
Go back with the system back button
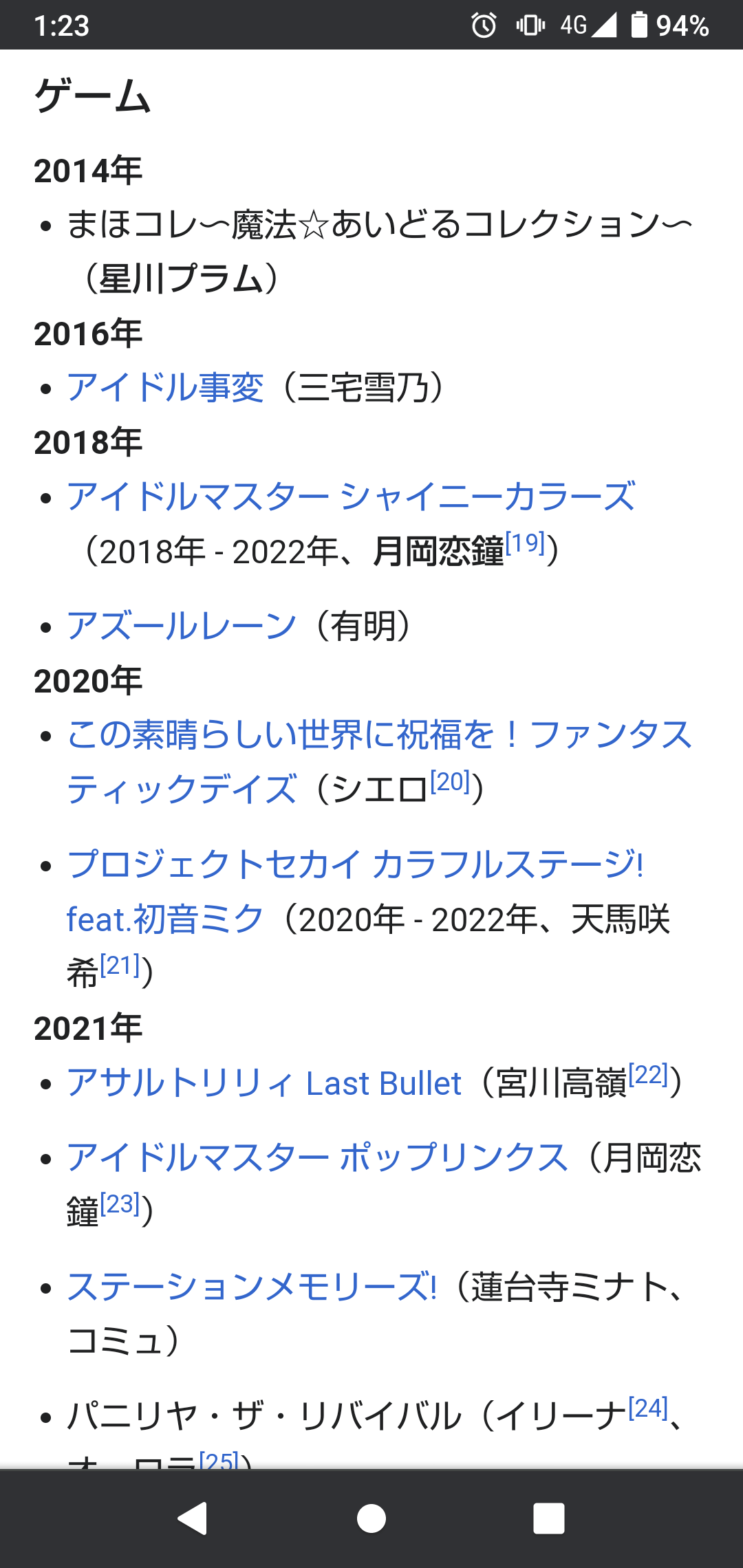[x=193, y=1518]
